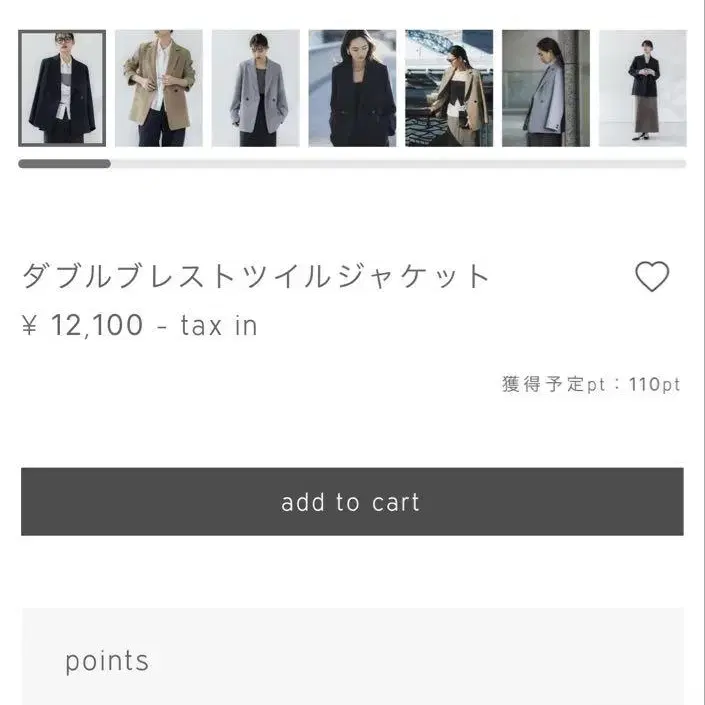View the gray jacket side-profile thumbnail
Viewport: 705px width, 705px height.
click(x=546, y=88)
